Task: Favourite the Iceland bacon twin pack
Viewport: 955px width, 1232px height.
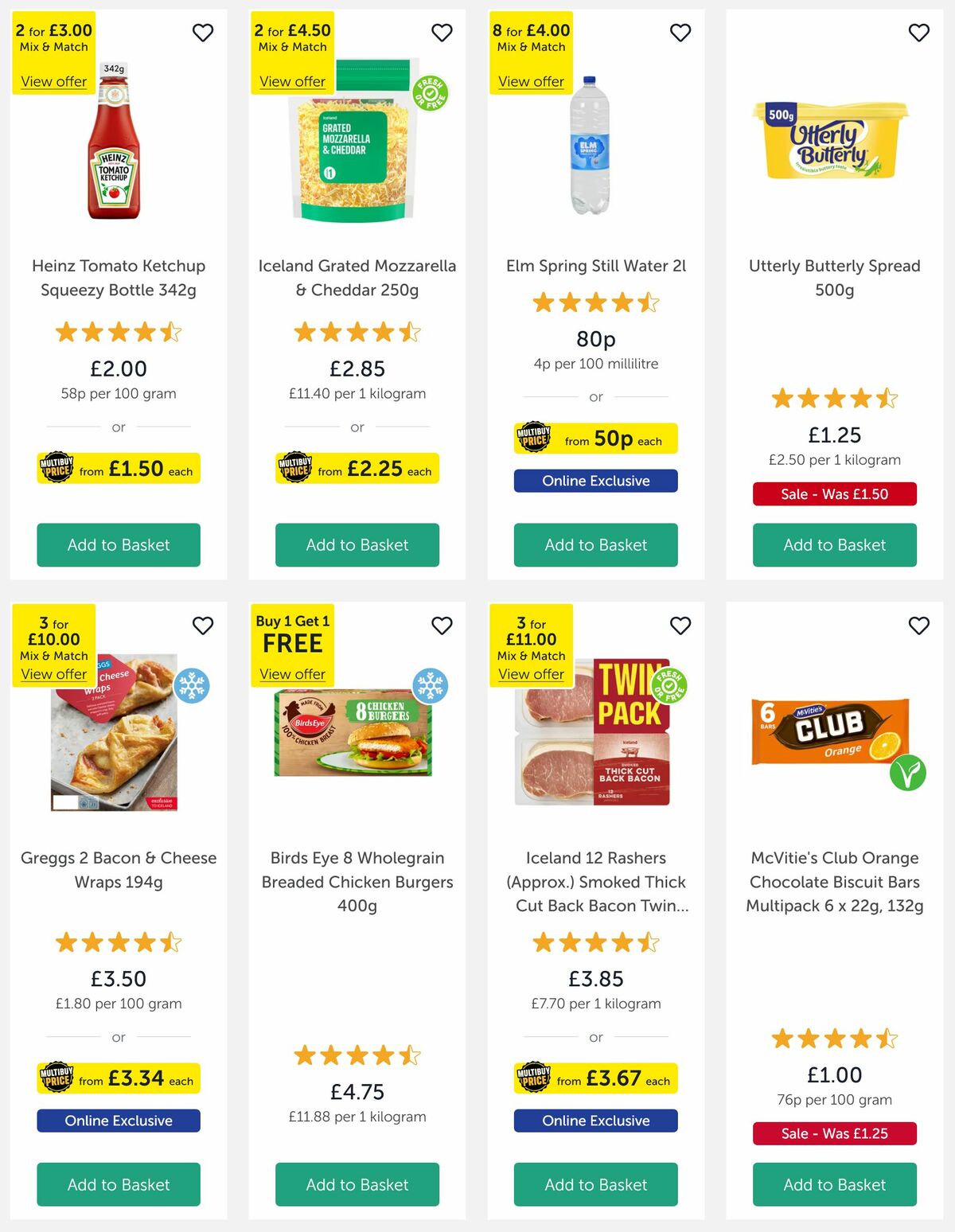Action: pos(680,626)
